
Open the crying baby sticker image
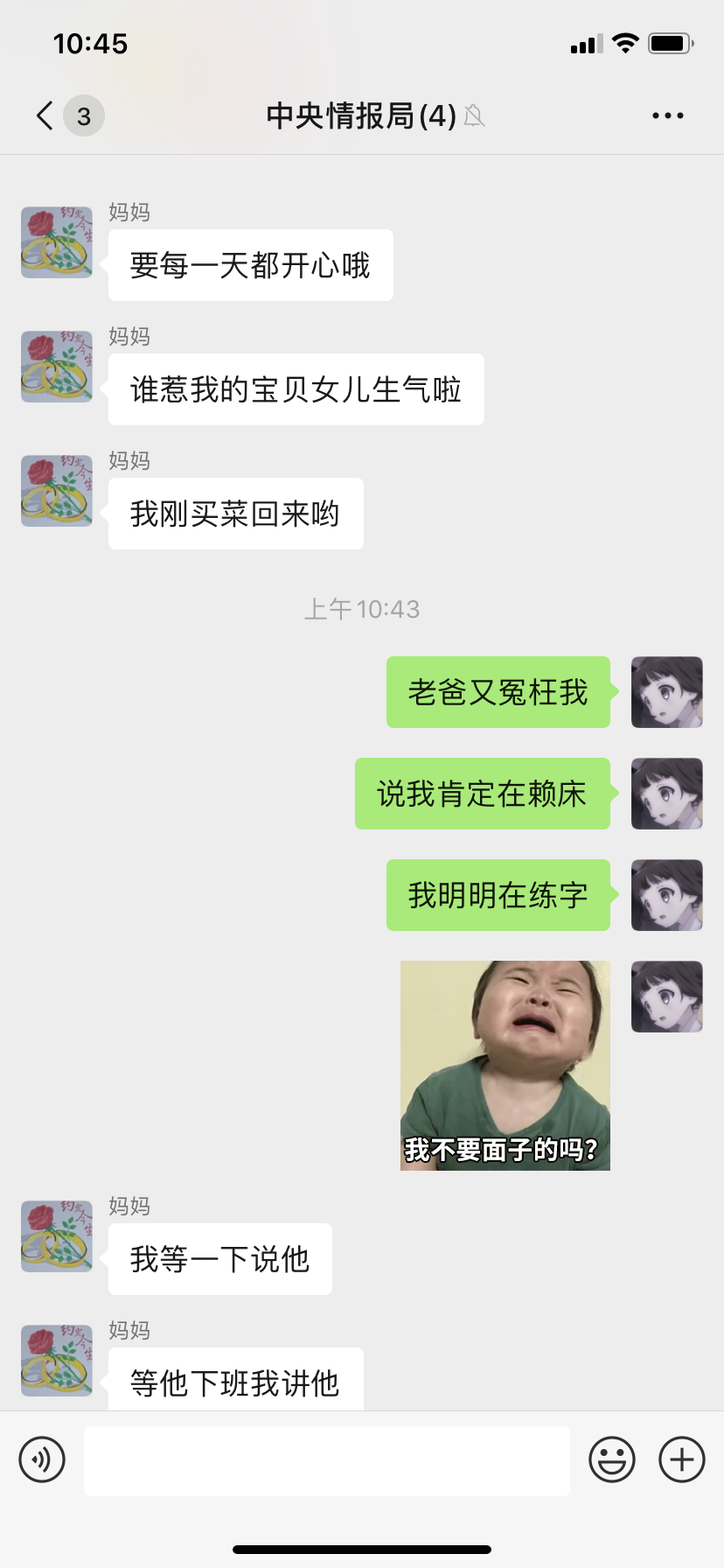click(x=505, y=1066)
